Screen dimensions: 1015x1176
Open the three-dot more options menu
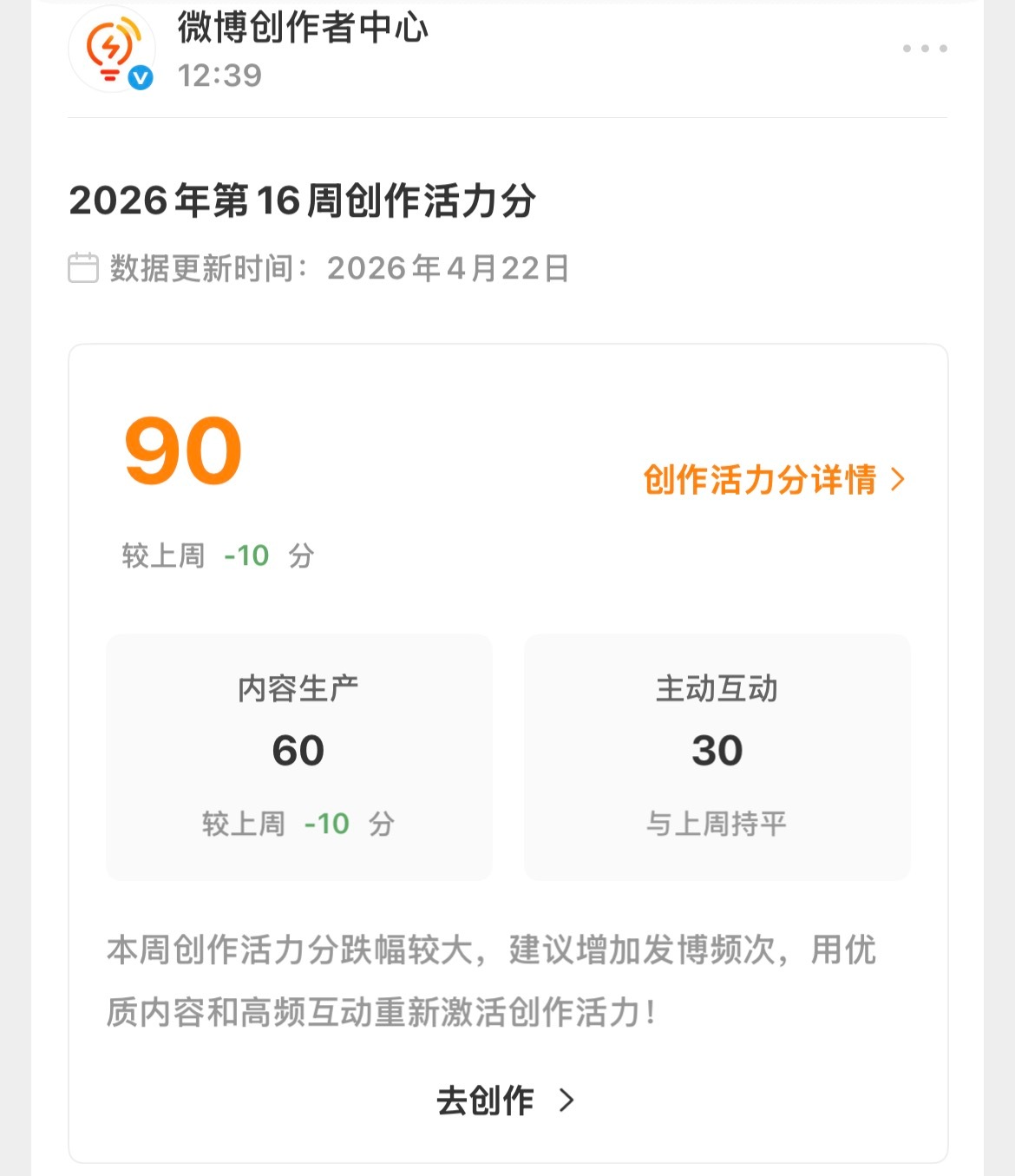923,48
